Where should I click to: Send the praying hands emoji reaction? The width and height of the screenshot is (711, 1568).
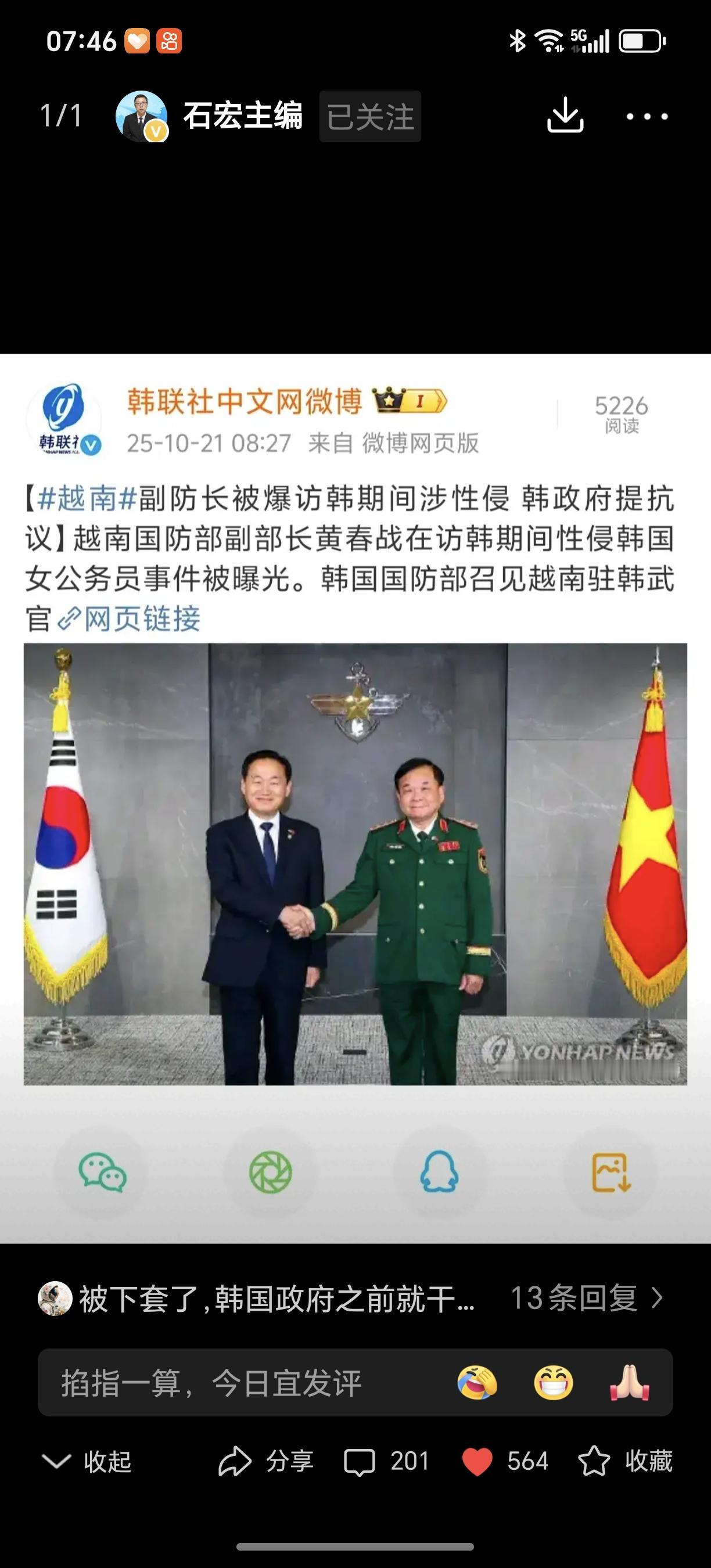click(x=629, y=1383)
